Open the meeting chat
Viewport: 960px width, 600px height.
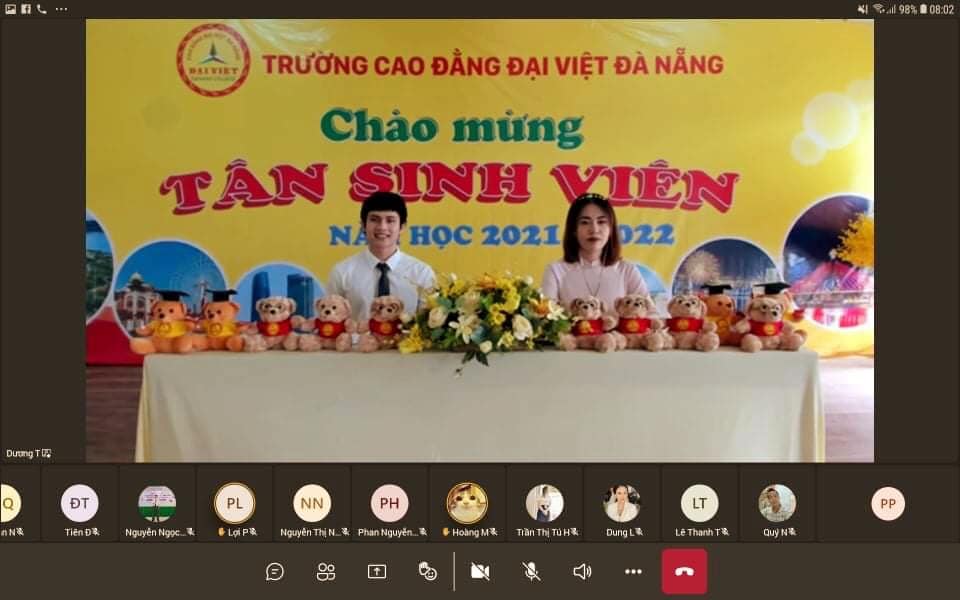tap(275, 571)
